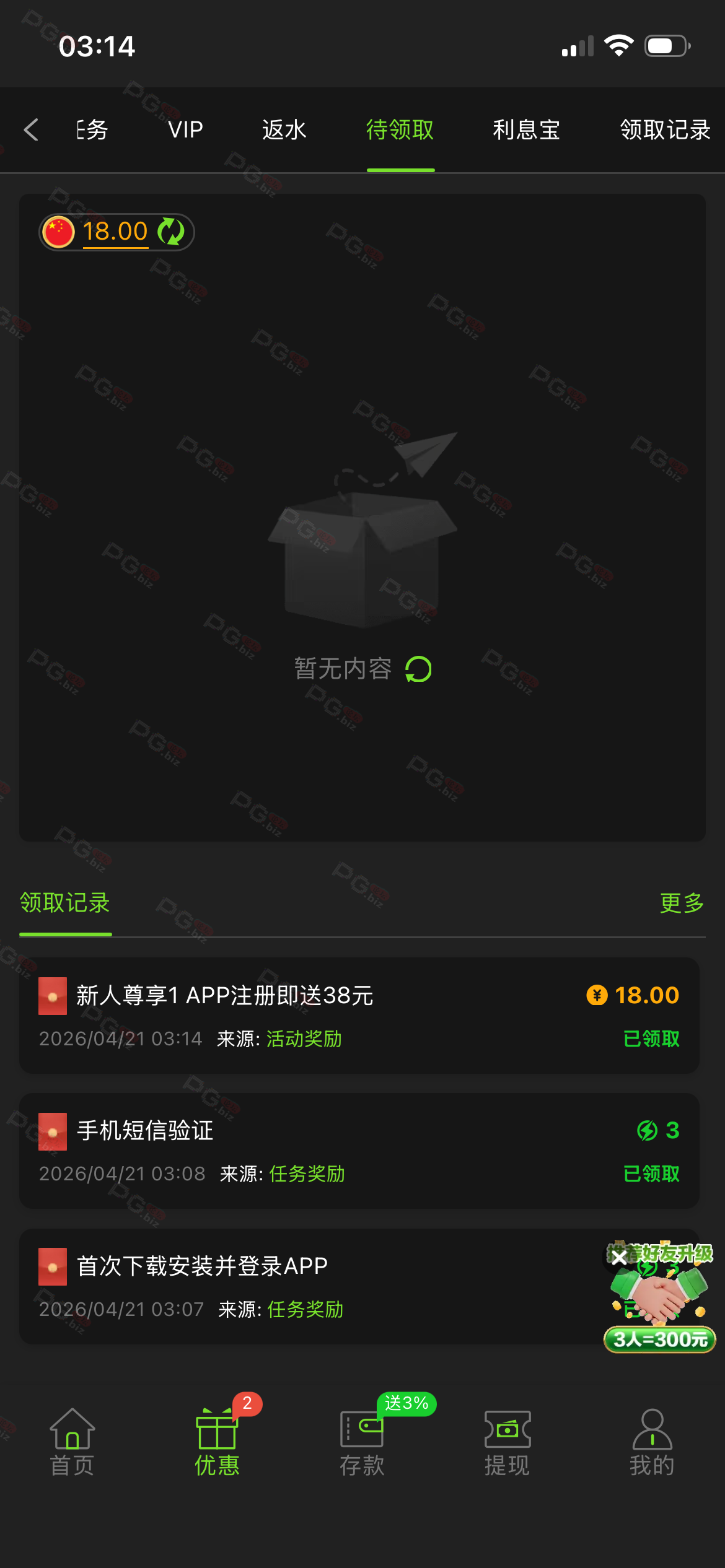The width and height of the screenshot is (725, 1568).
Task: Switch to the 提现 withdrawal tab
Action: 507,1442
